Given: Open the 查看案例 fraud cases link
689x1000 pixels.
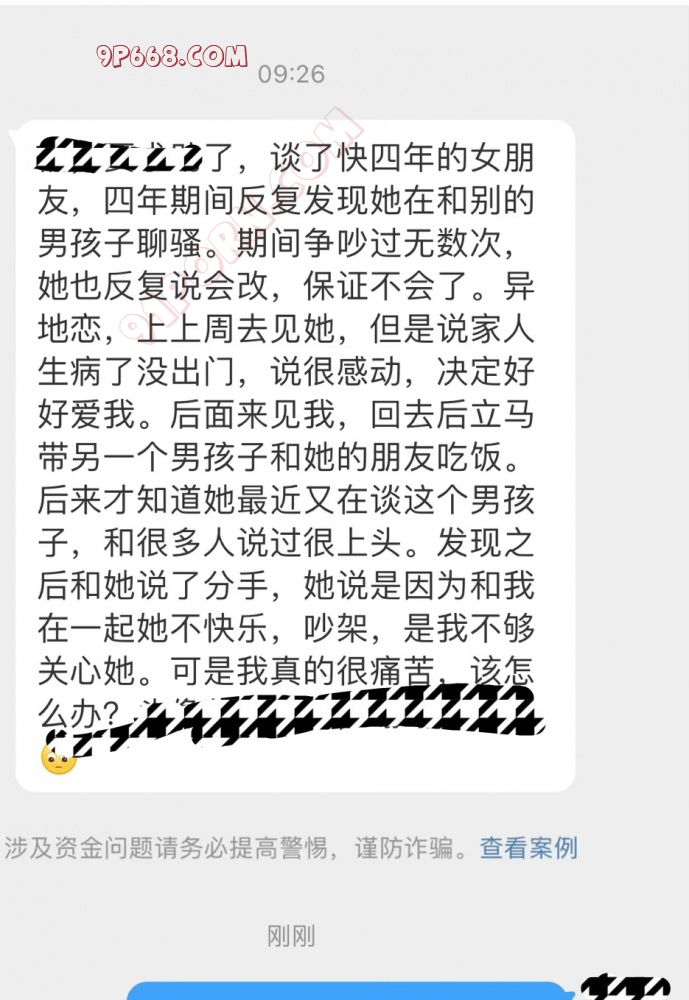Looking at the screenshot, I should [528, 849].
